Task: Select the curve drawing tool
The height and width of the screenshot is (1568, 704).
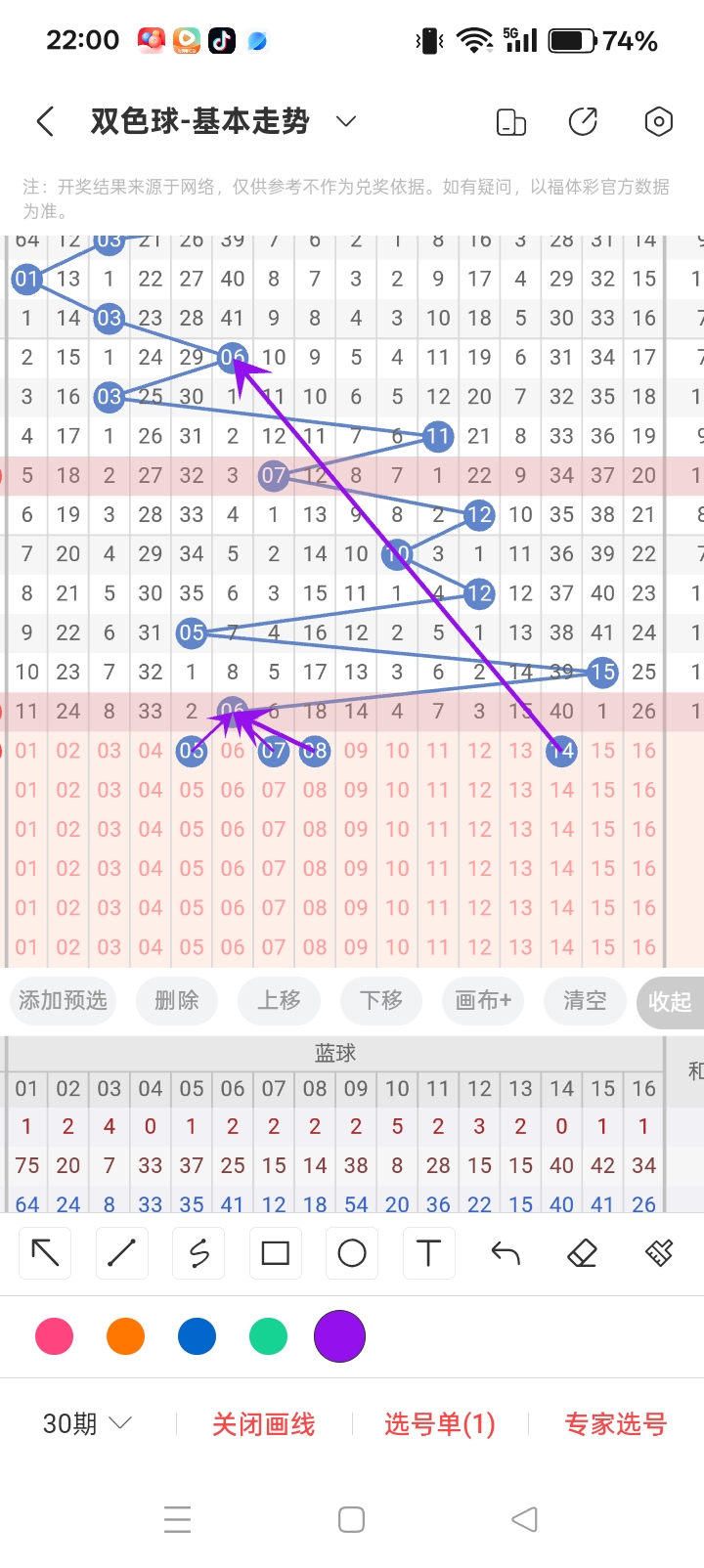Action: click(x=198, y=1252)
